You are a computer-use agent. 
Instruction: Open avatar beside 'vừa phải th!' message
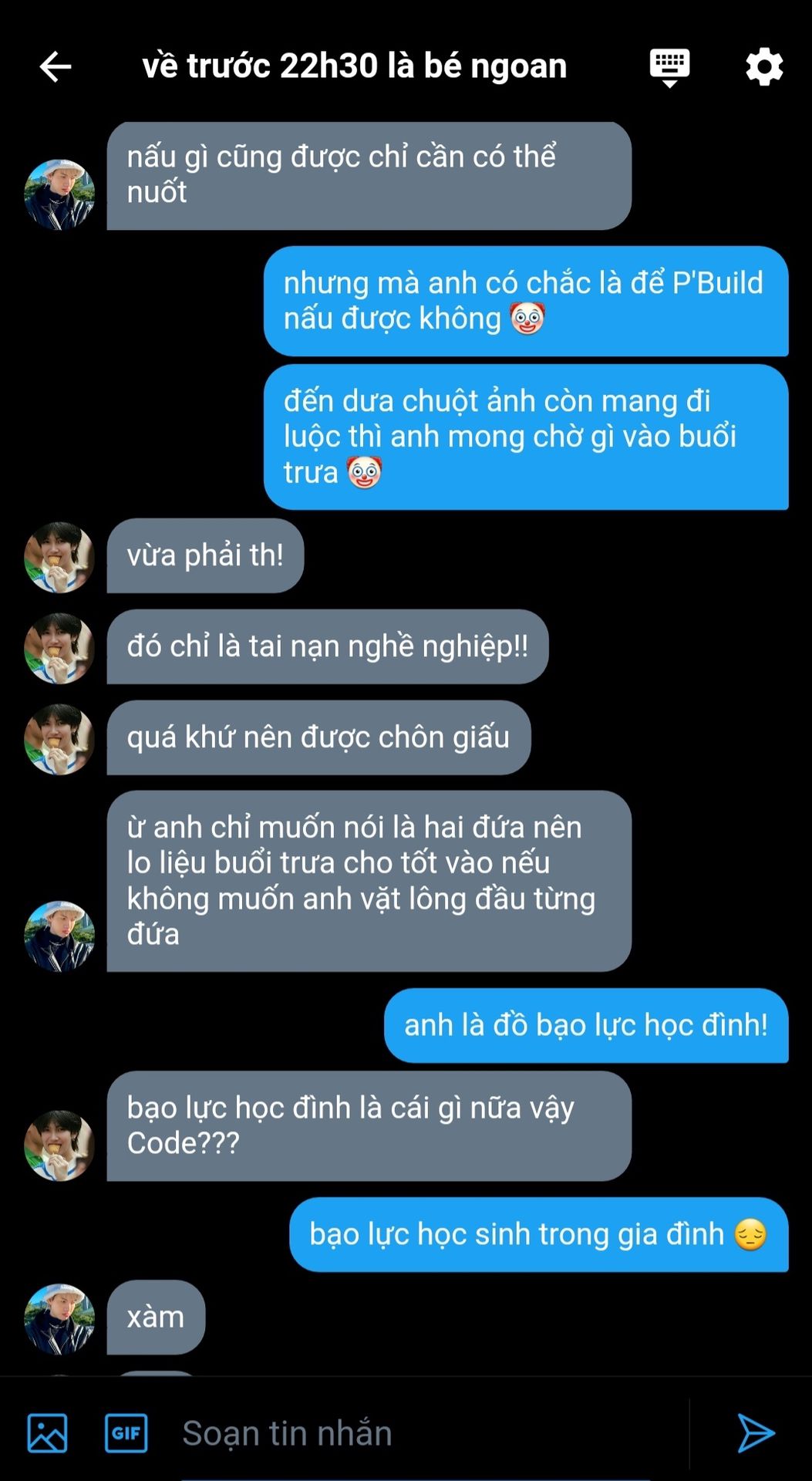click(59, 557)
